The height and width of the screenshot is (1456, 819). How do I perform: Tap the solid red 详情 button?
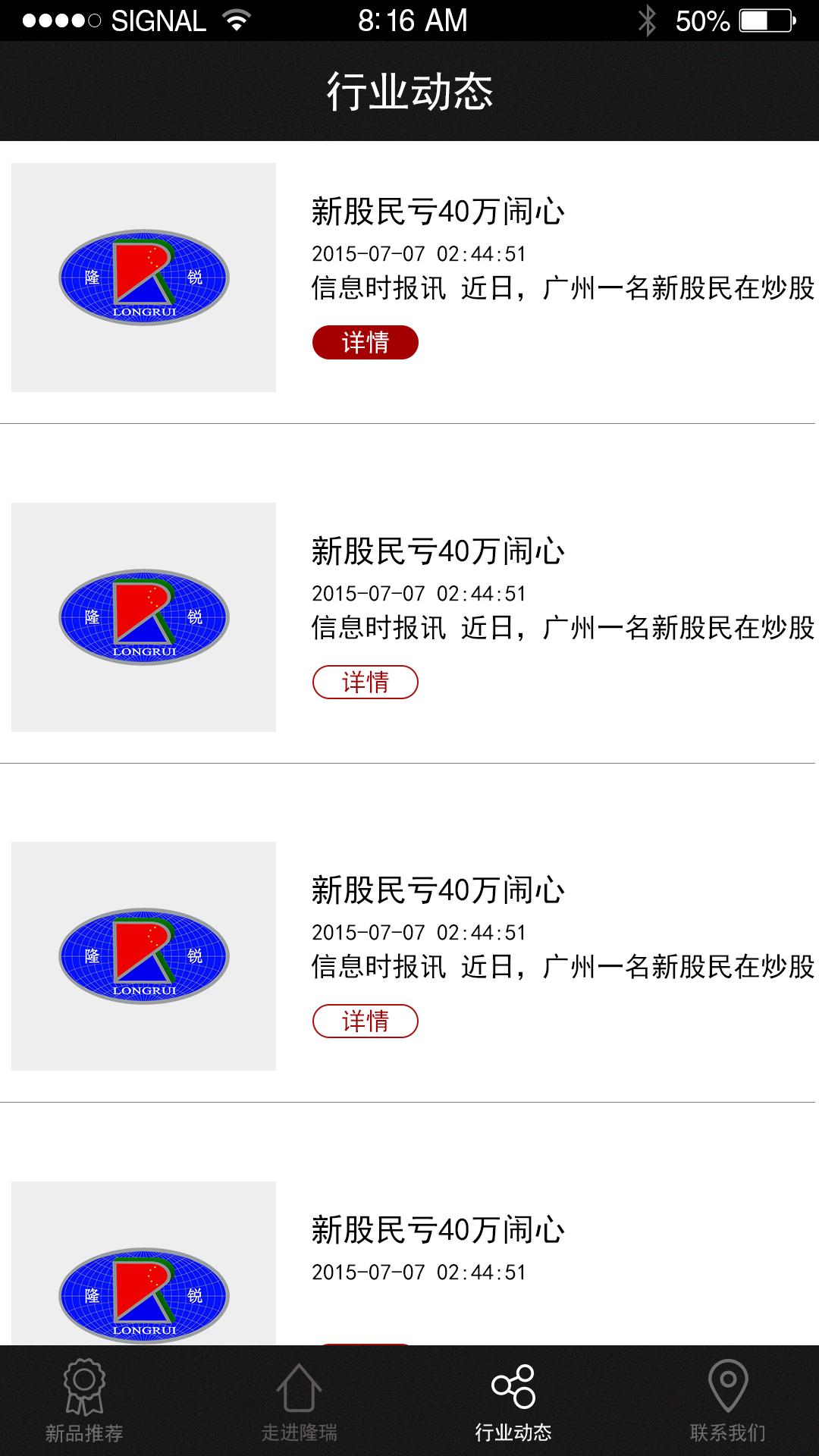point(365,342)
